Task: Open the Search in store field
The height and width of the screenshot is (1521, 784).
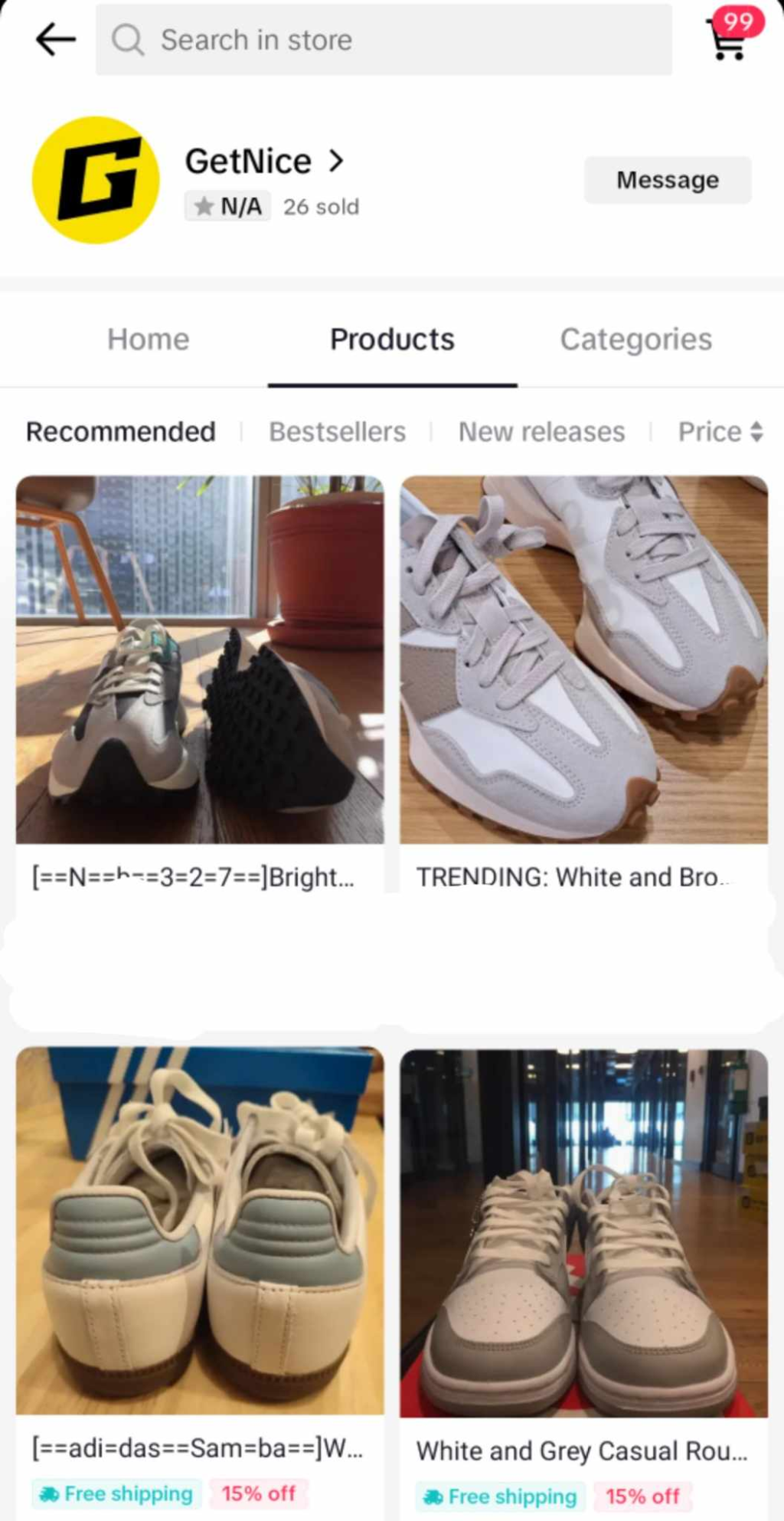Action: 383,40
